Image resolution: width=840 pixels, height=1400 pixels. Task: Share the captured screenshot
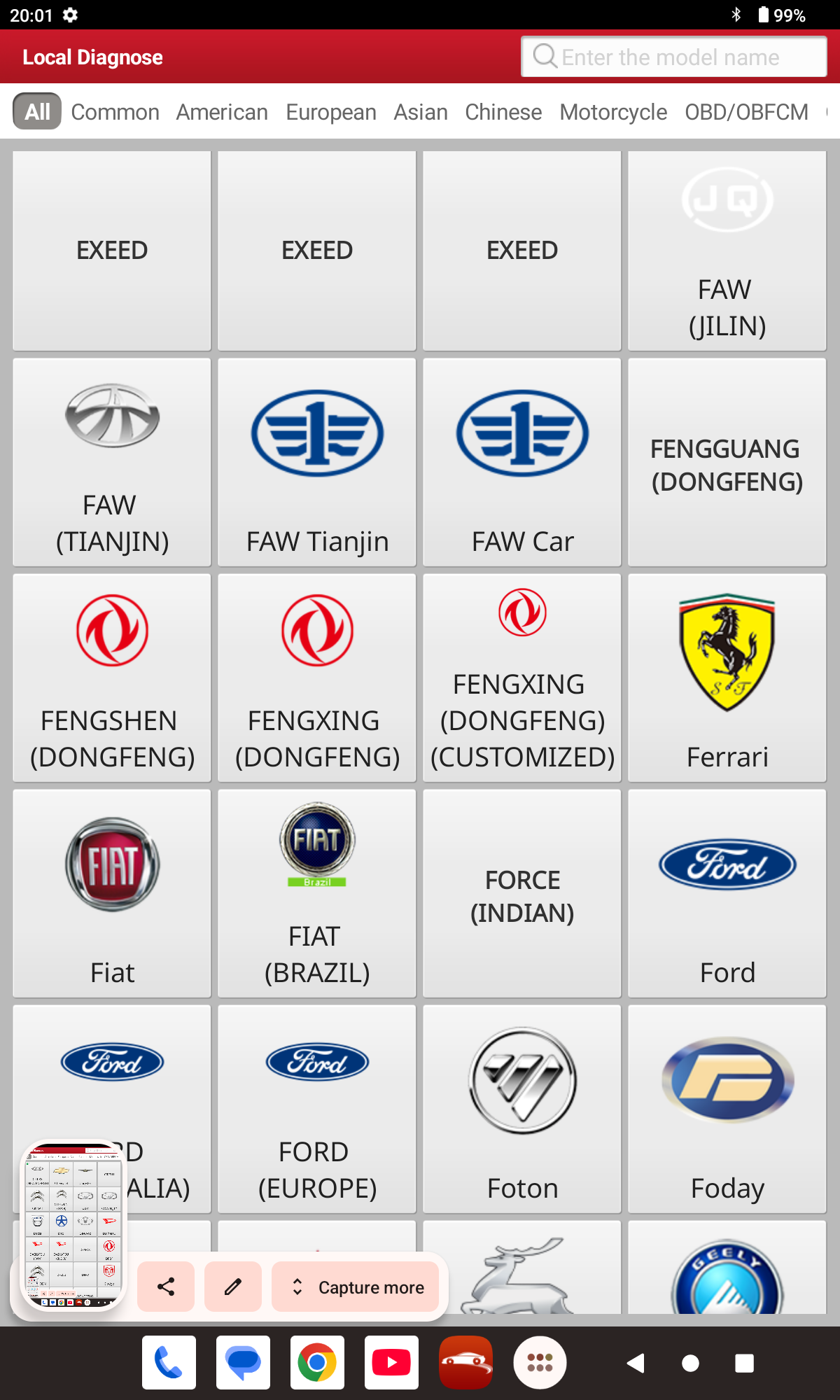click(x=166, y=1287)
